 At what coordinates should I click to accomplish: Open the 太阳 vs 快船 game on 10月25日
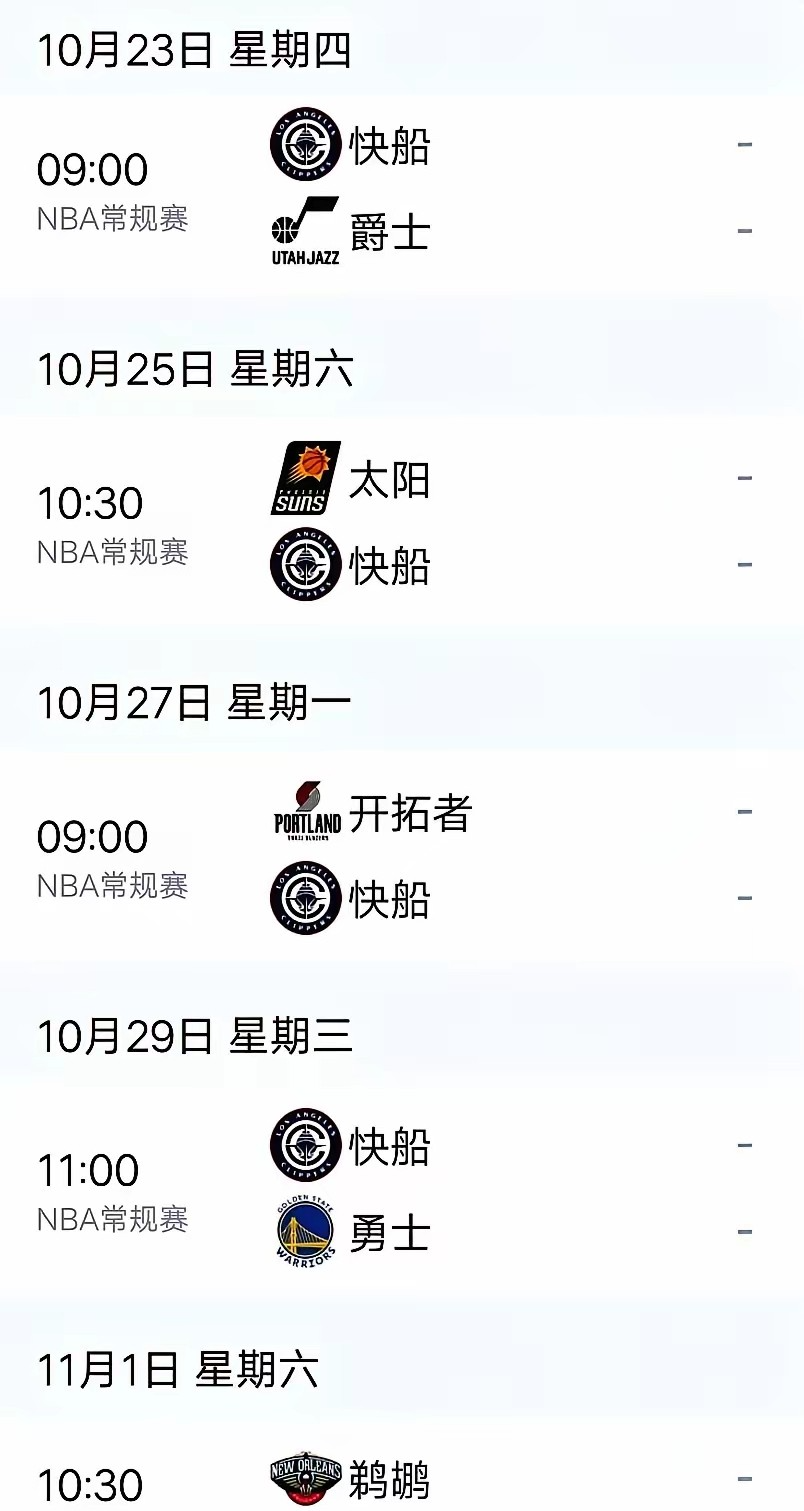coord(402,523)
